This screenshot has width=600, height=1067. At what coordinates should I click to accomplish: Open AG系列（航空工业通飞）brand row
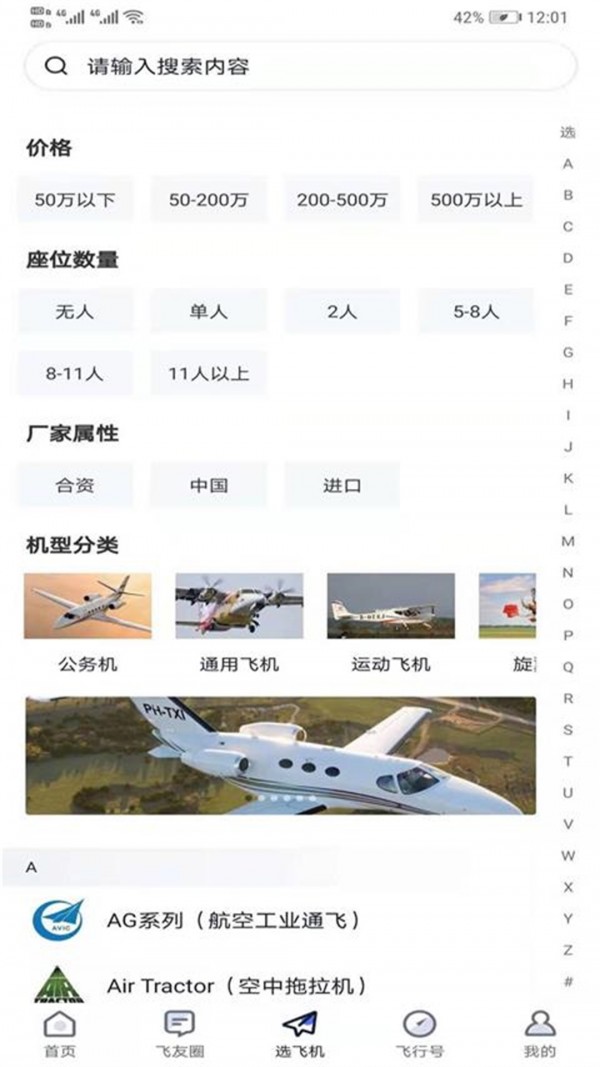point(233,920)
